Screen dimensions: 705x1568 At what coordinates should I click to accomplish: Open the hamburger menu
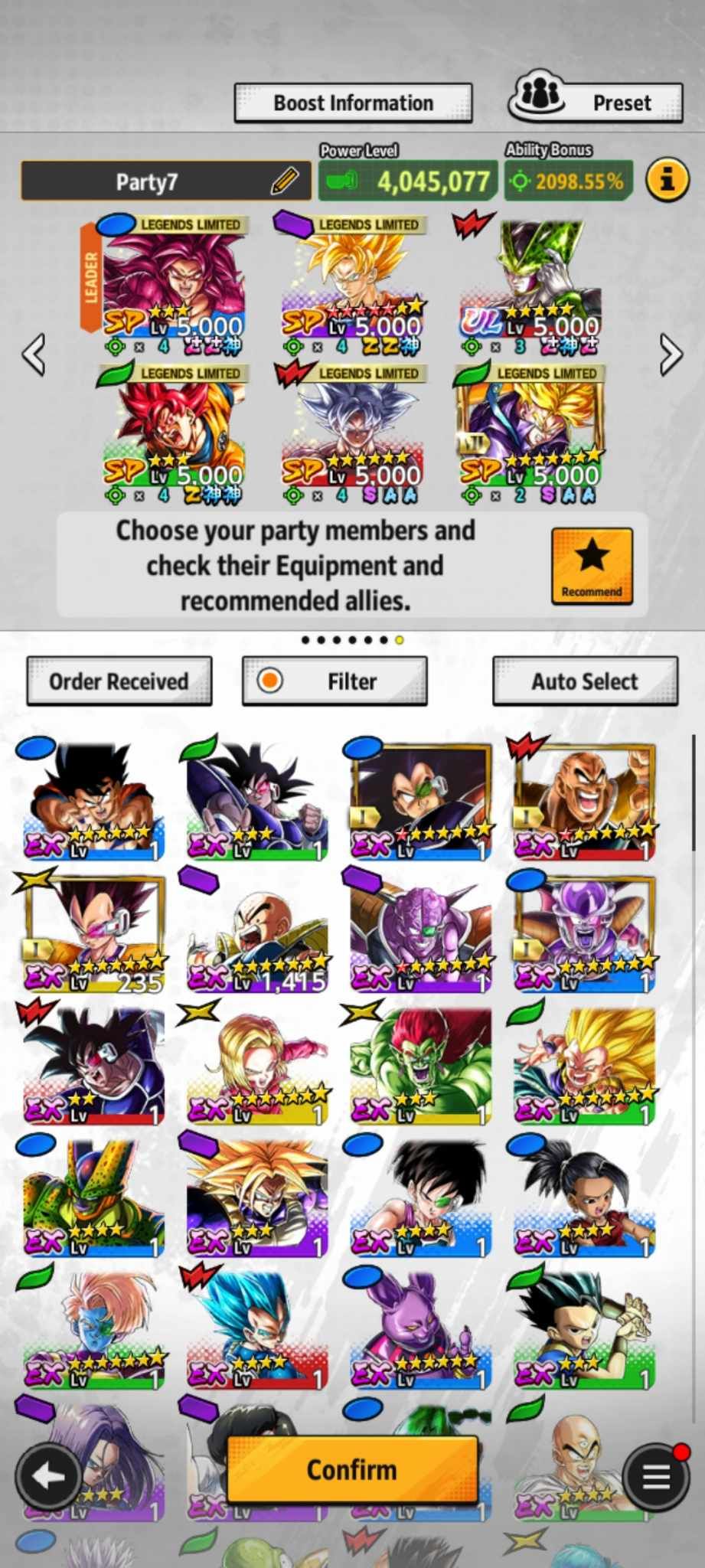coord(656,1477)
